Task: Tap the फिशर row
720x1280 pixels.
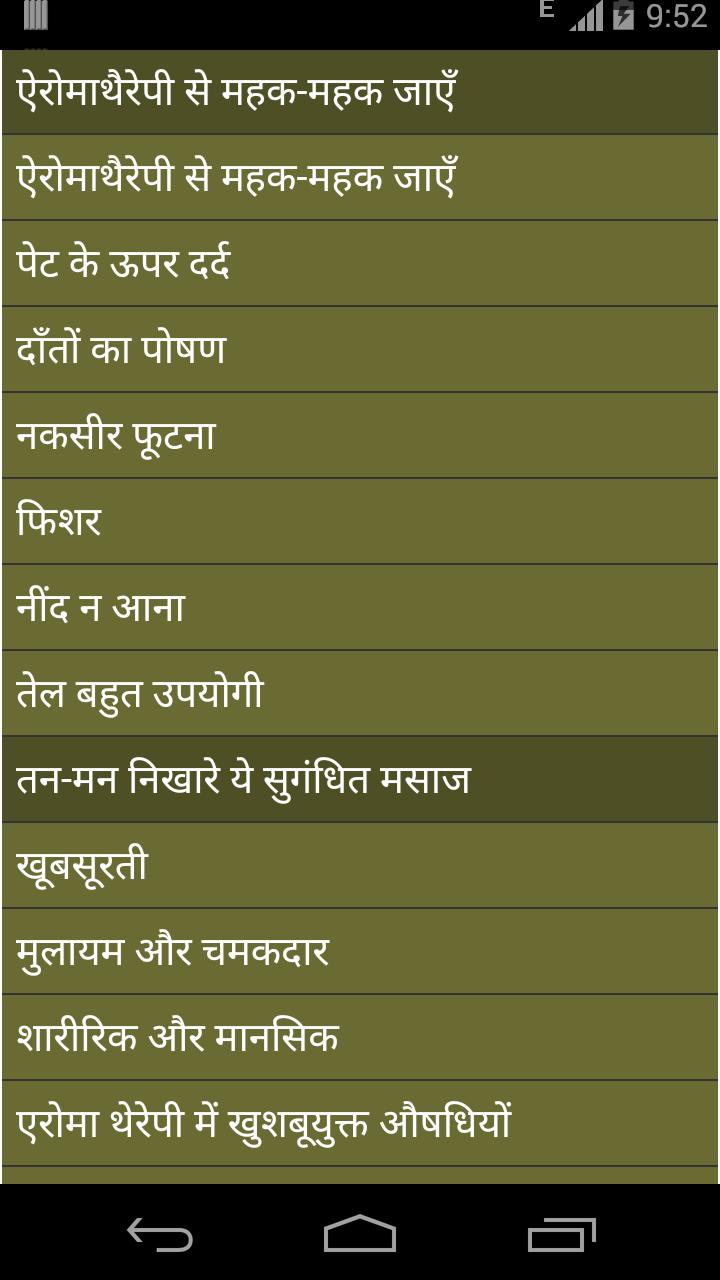Action: tap(360, 522)
